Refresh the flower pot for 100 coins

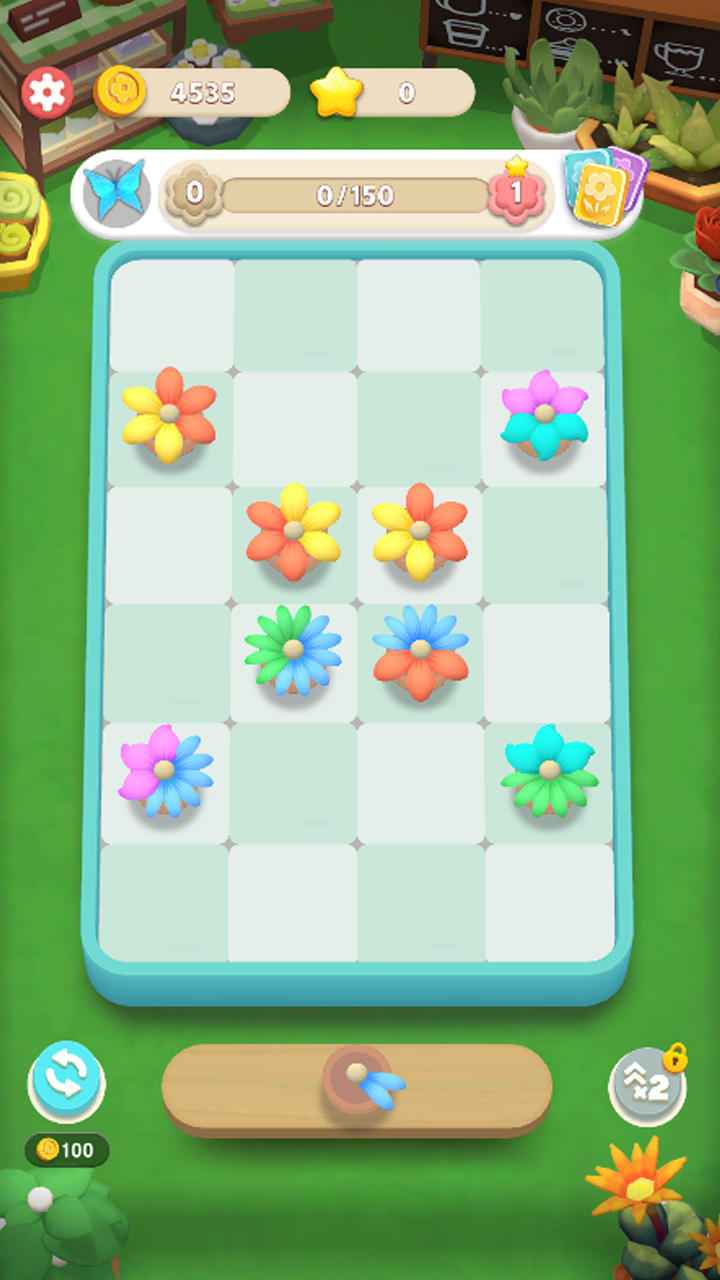(x=66, y=1080)
